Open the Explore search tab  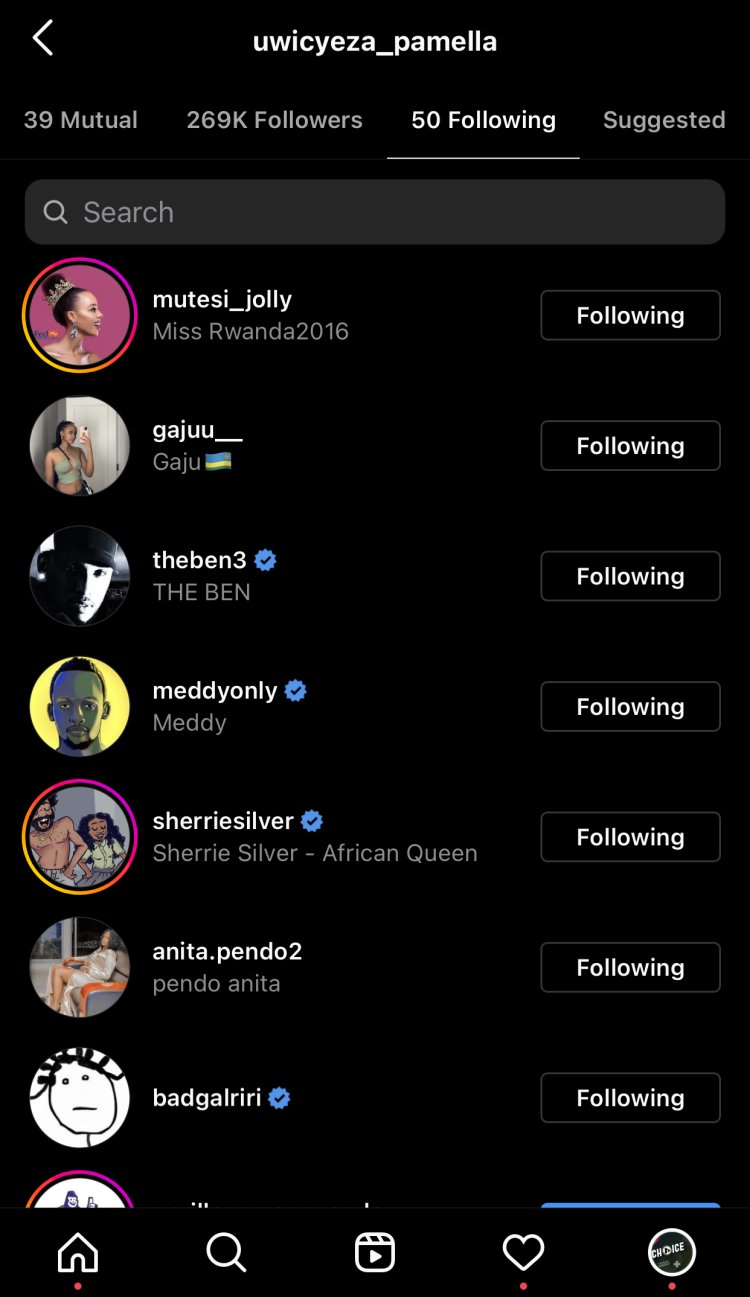click(226, 1252)
